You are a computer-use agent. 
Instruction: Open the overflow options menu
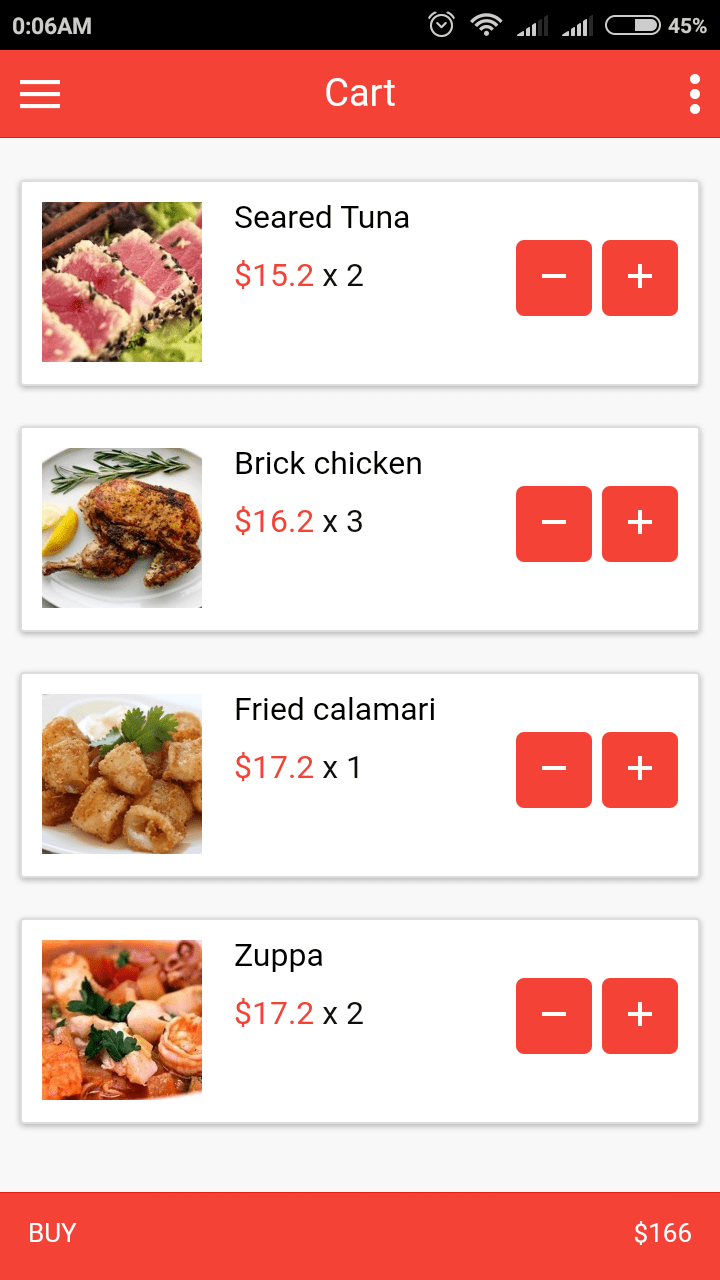[694, 94]
